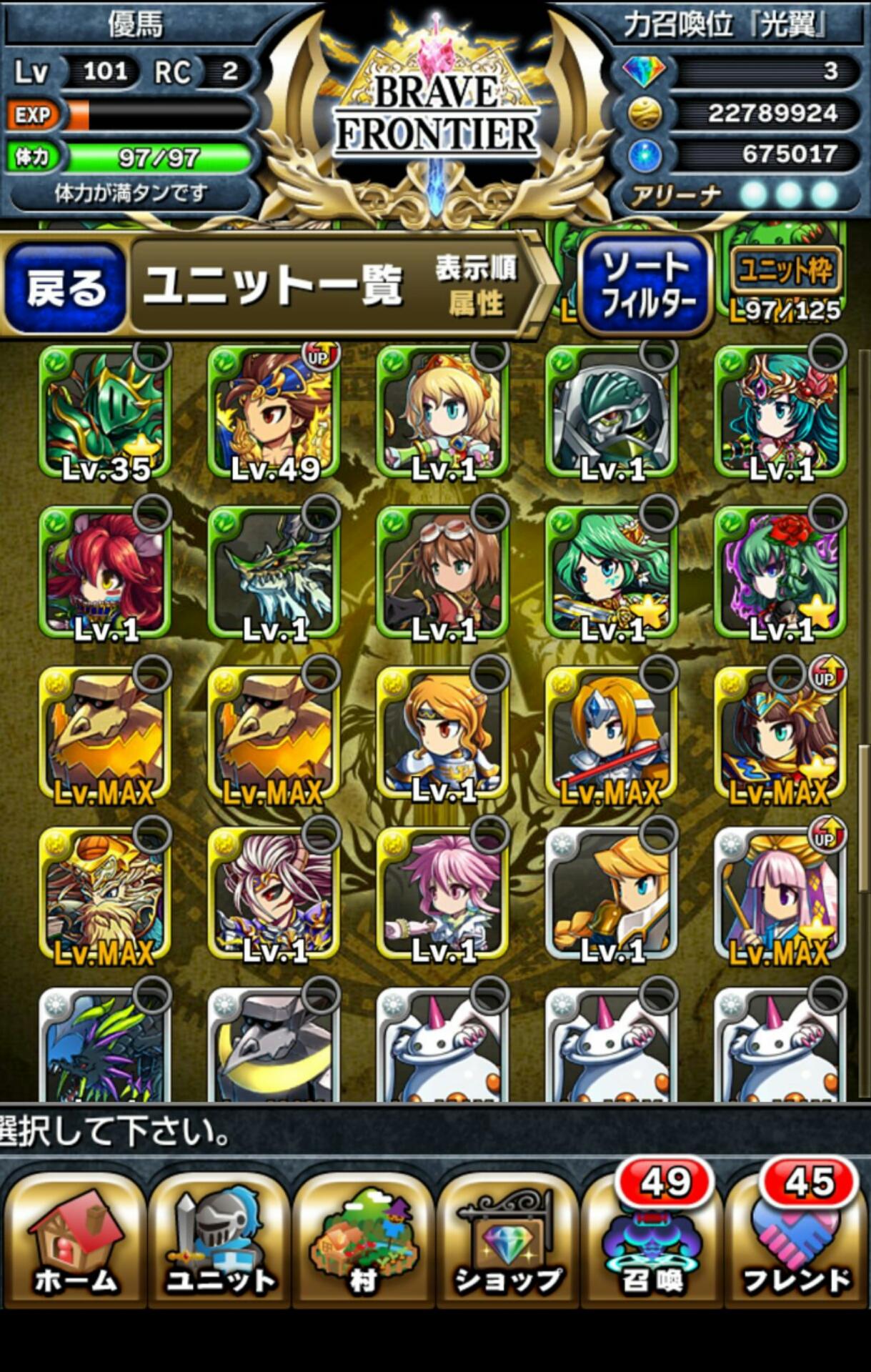This screenshot has height=1372, width=871.
Task: Expand unit slots via ユニット枠
Action: 785,272
